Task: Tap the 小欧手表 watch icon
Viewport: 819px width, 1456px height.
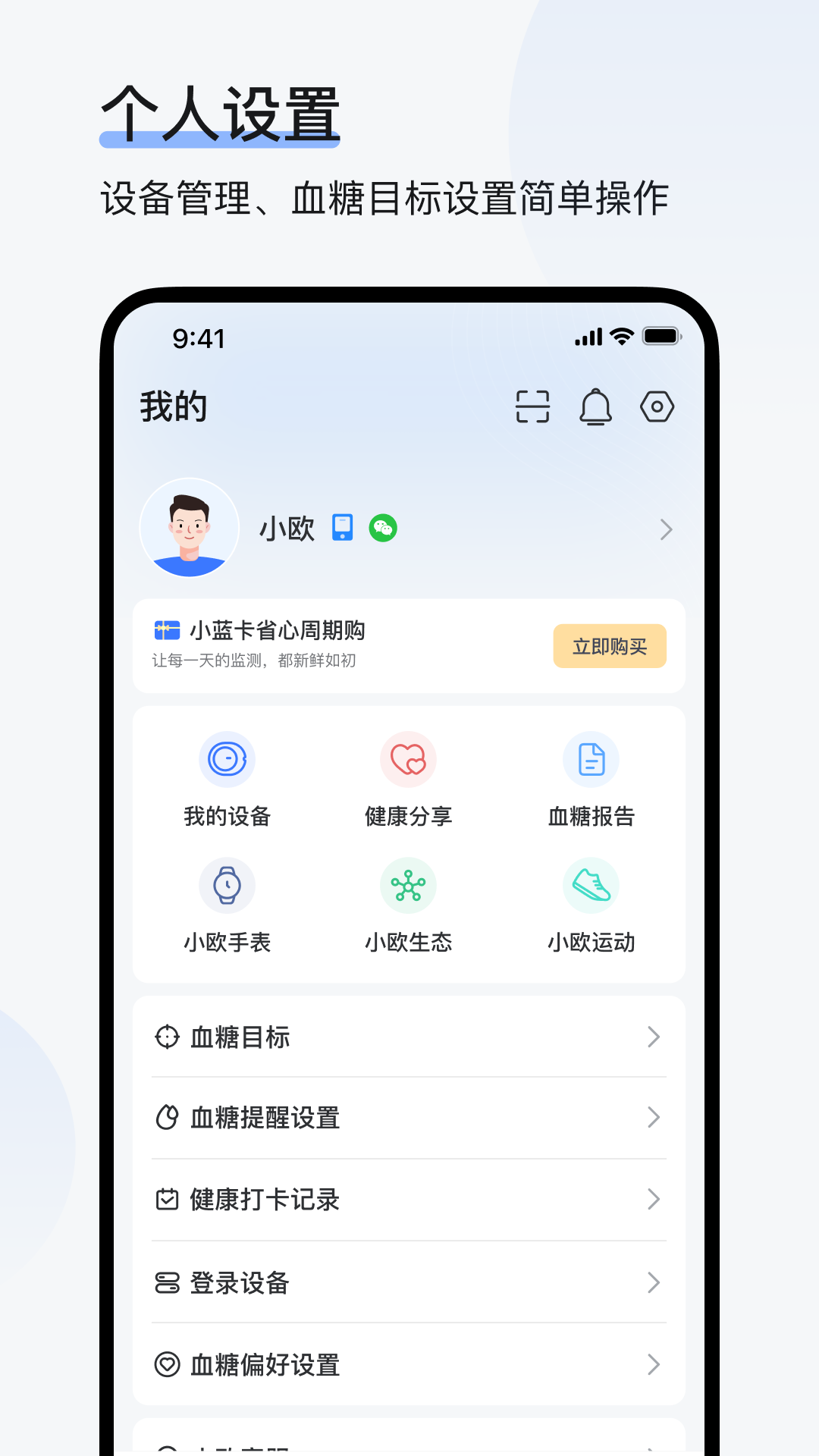Action: tap(227, 885)
